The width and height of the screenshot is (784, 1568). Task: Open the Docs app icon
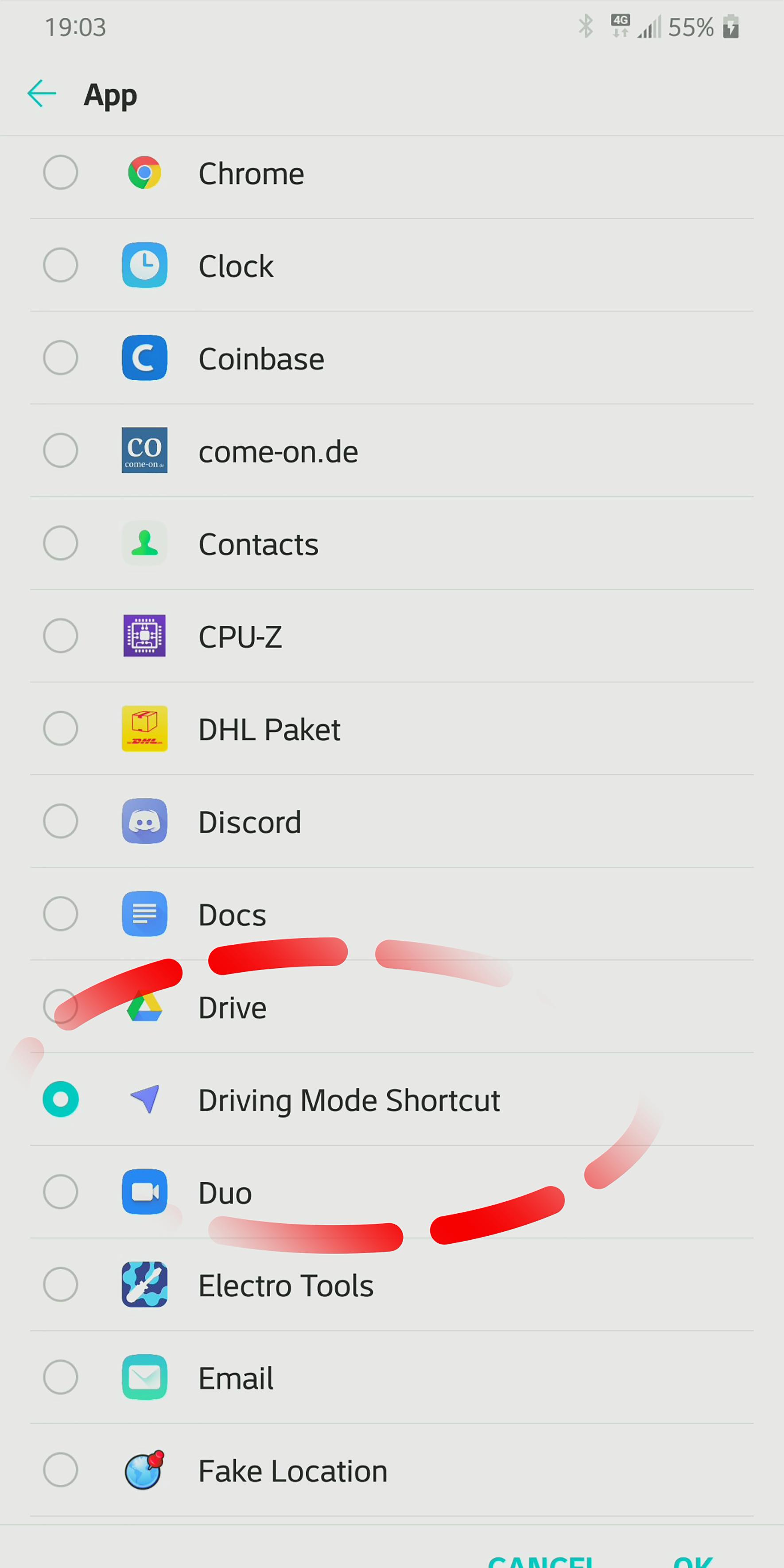tap(144, 914)
